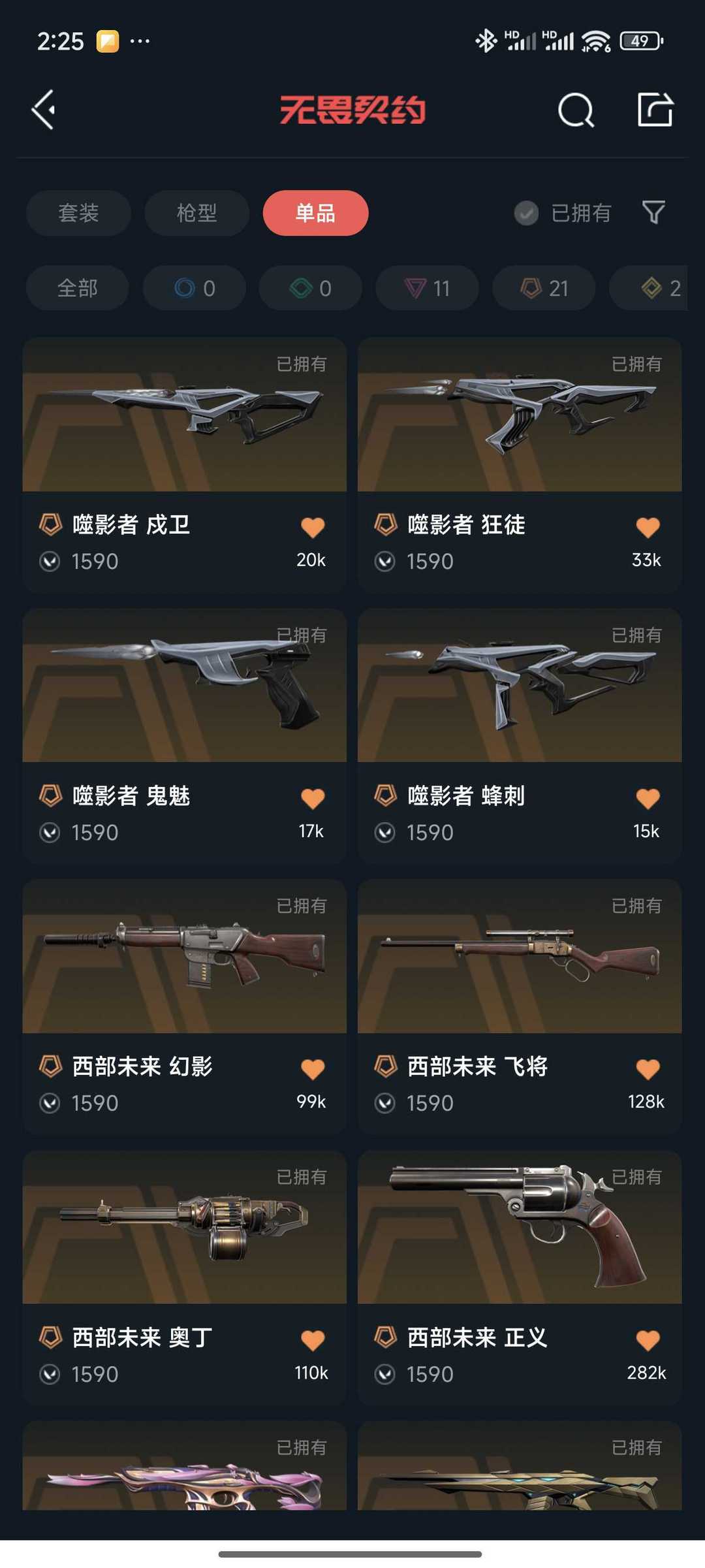Open the search icon

[576, 110]
